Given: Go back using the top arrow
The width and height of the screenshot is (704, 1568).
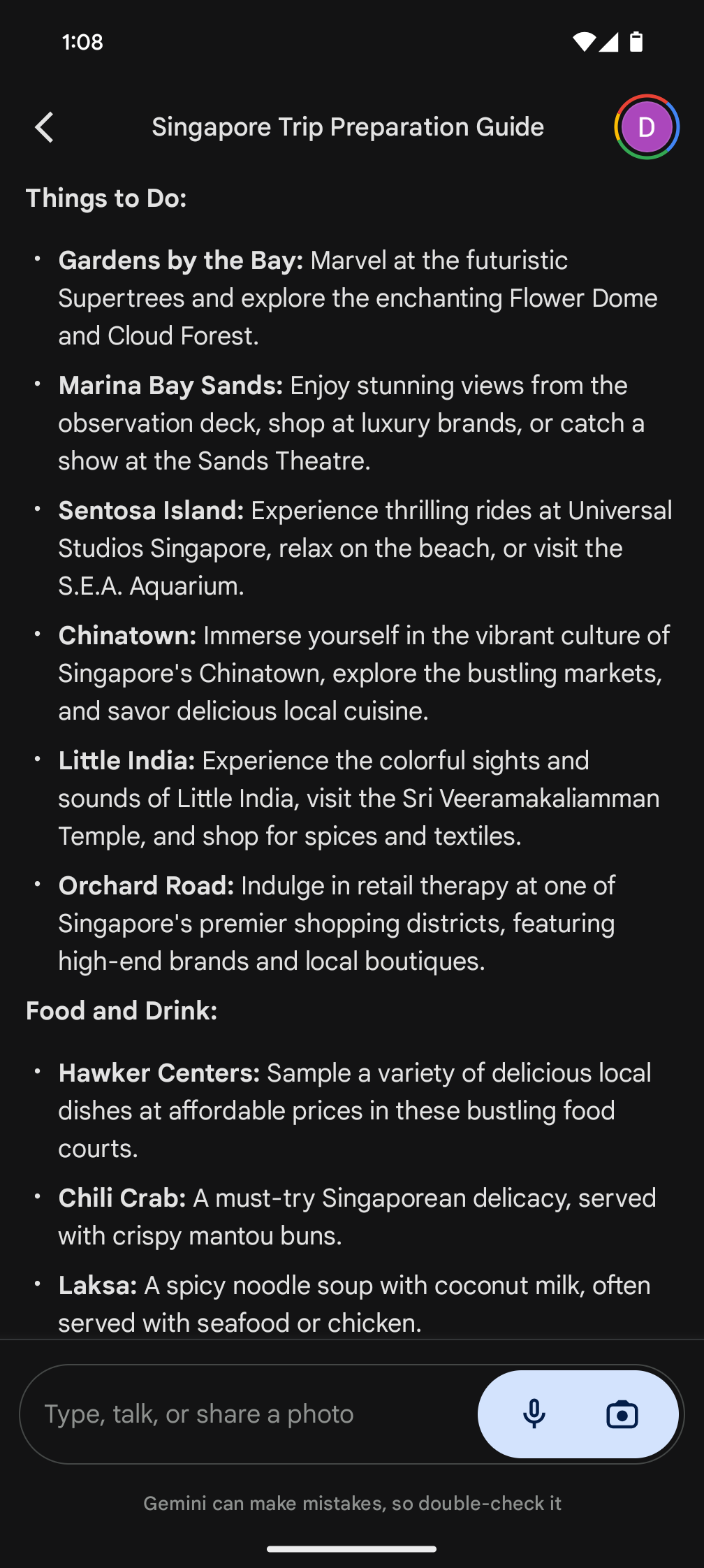Looking at the screenshot, I should (x=45, y=127).
